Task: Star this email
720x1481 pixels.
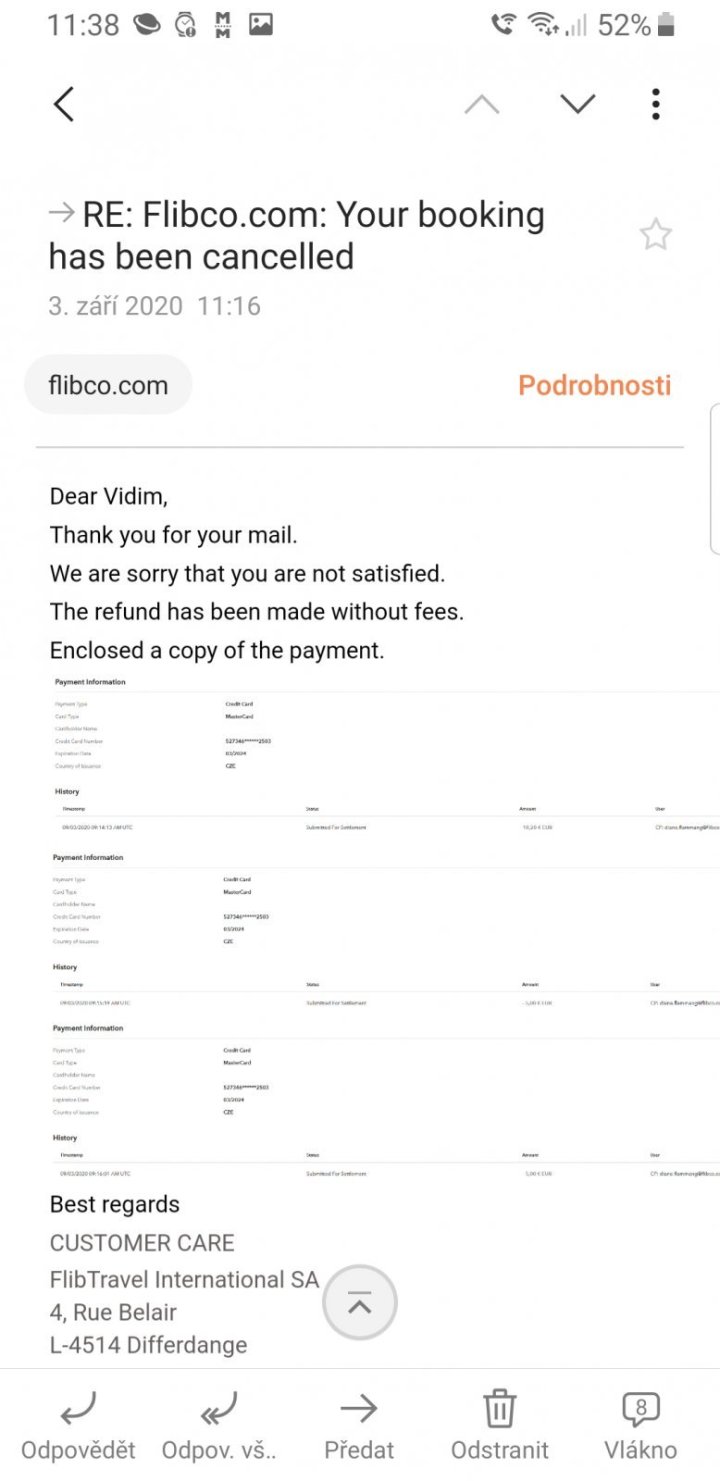Action: (x=655, y=235)
